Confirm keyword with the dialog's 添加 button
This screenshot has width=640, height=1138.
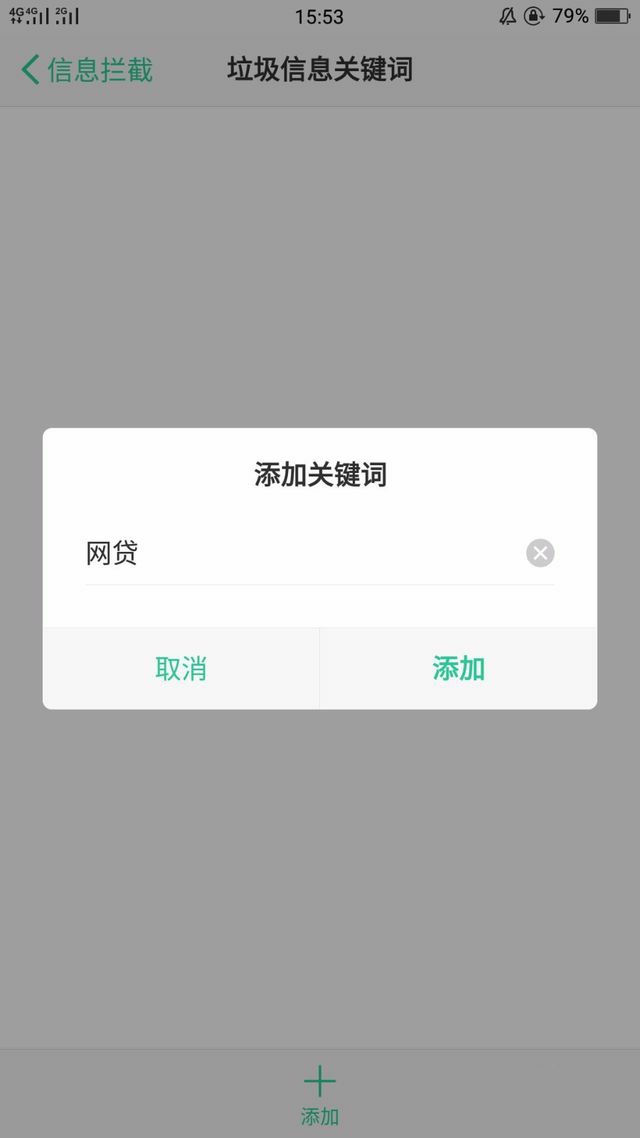tap(459, 668)
